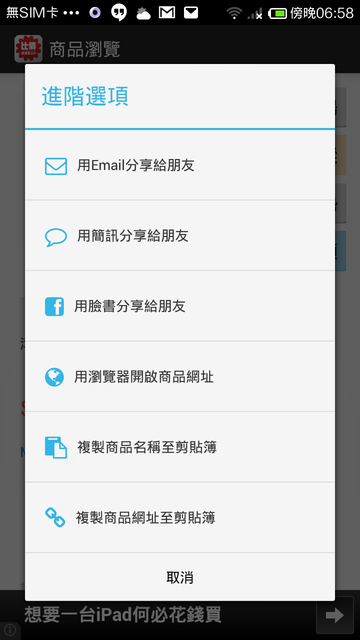Tap 複製商品名稱至剪貼簿

[180, 447]
